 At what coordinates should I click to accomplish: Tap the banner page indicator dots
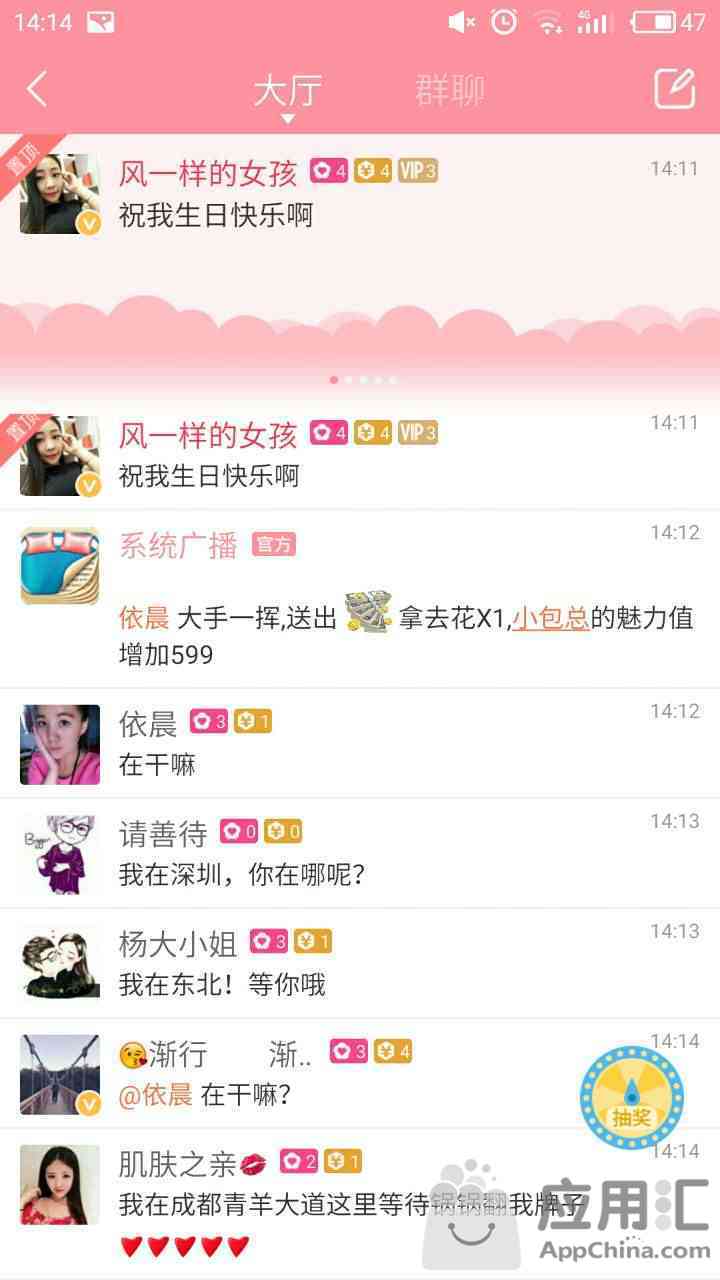click(x=363, y=380)
